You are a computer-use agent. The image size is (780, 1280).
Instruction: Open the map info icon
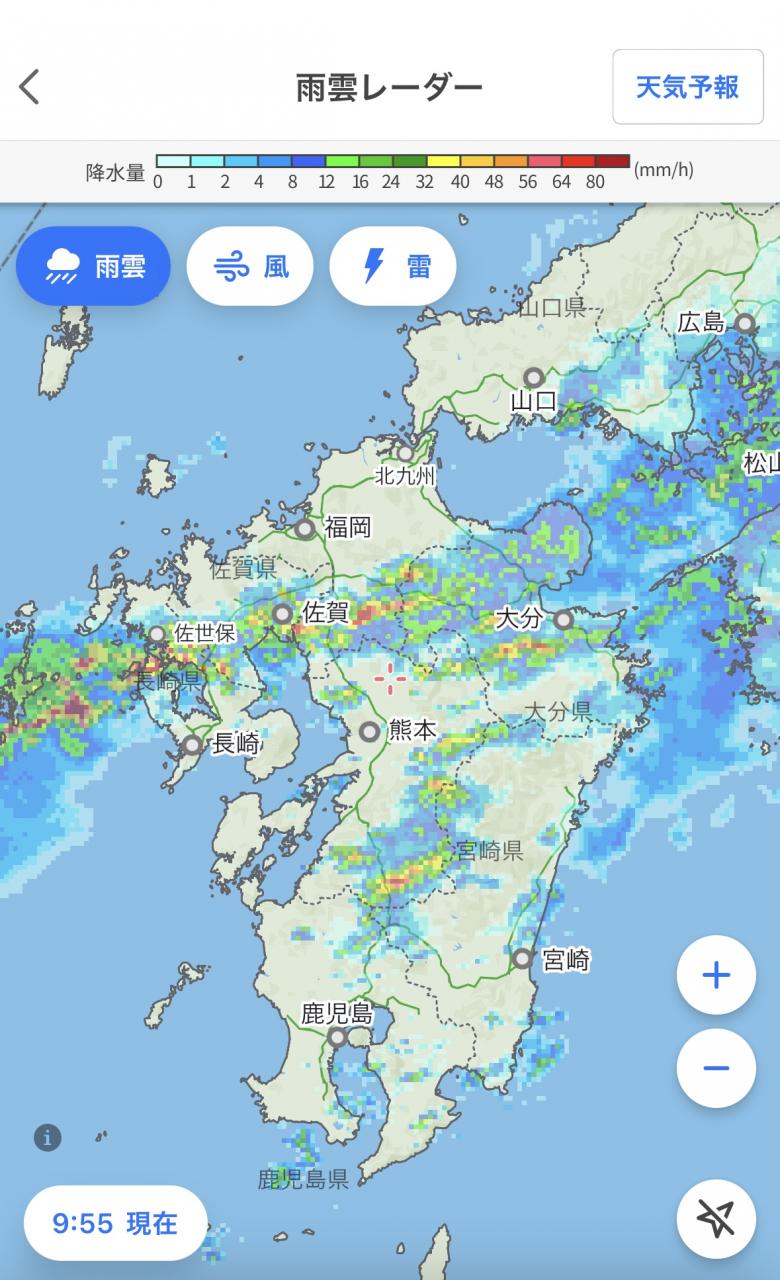[48, 1137]
